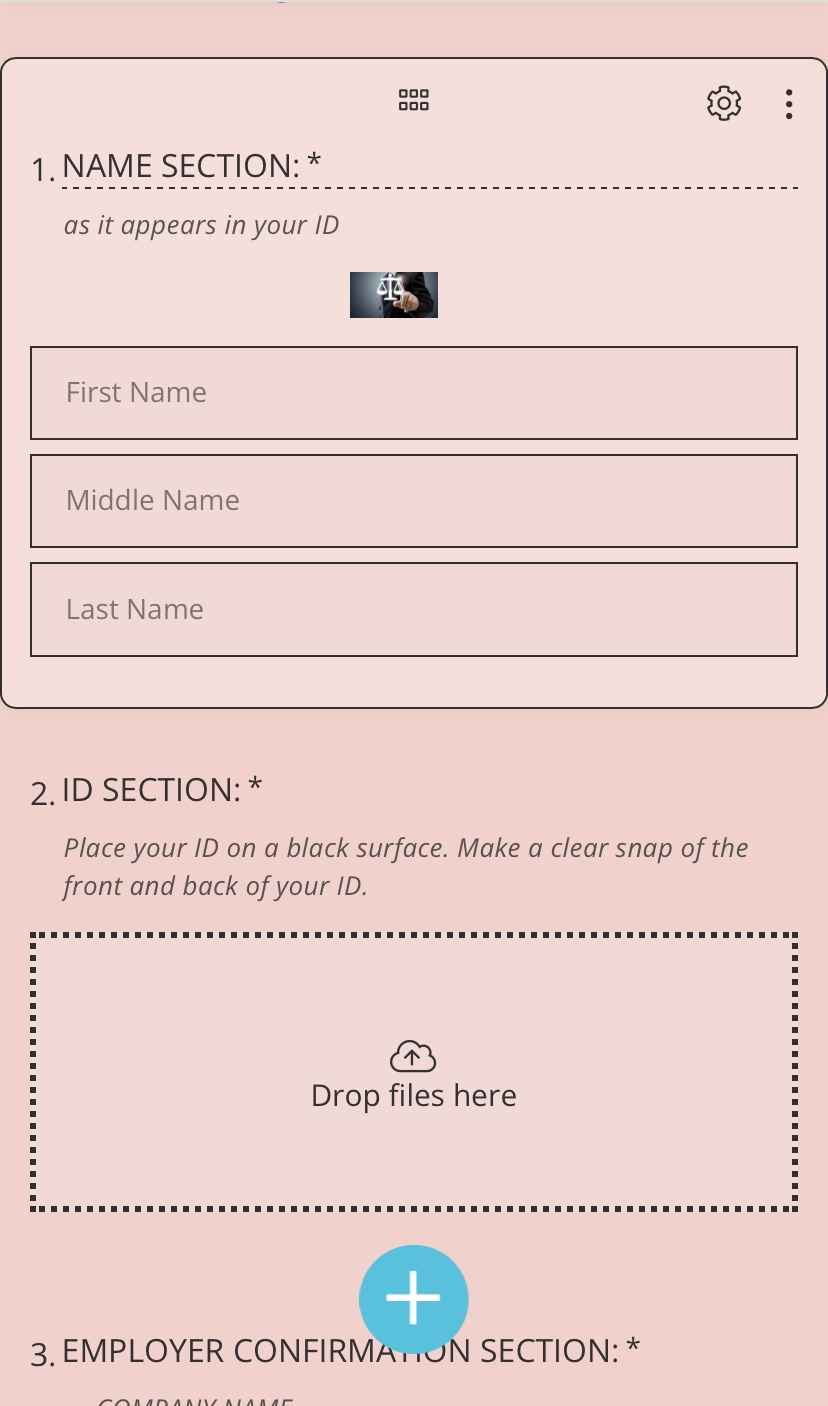
Task: Focus the Last Name field
Action: [413, 609]
